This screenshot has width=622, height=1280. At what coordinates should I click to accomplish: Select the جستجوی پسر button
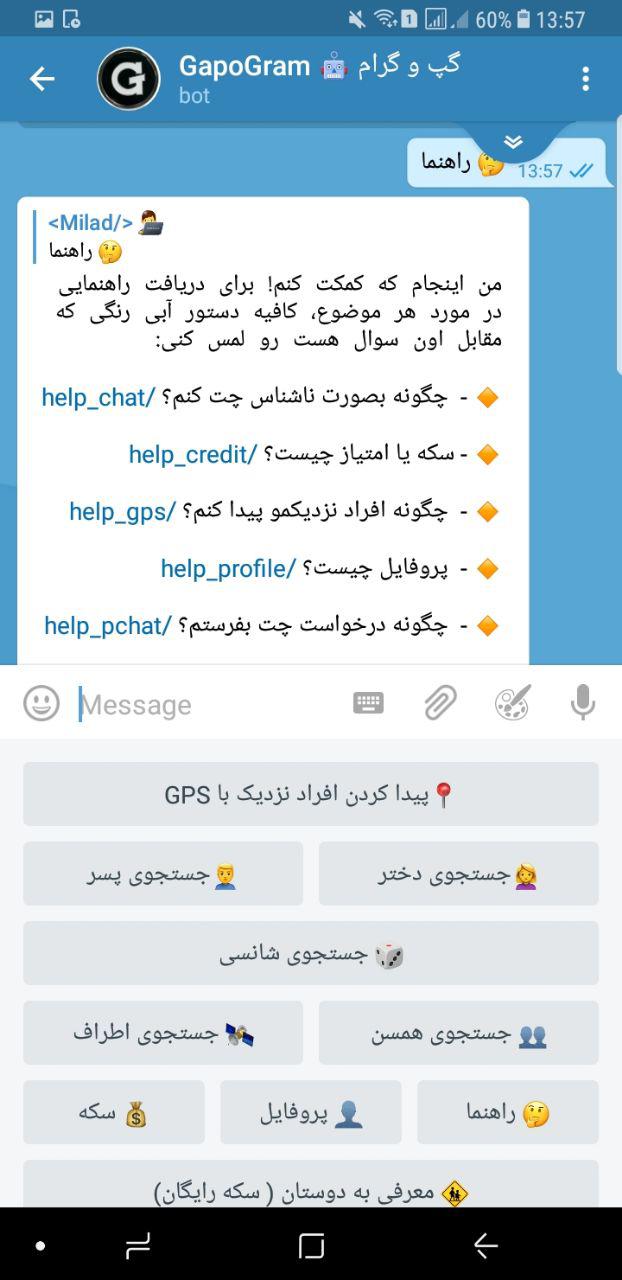click(163, 874)
